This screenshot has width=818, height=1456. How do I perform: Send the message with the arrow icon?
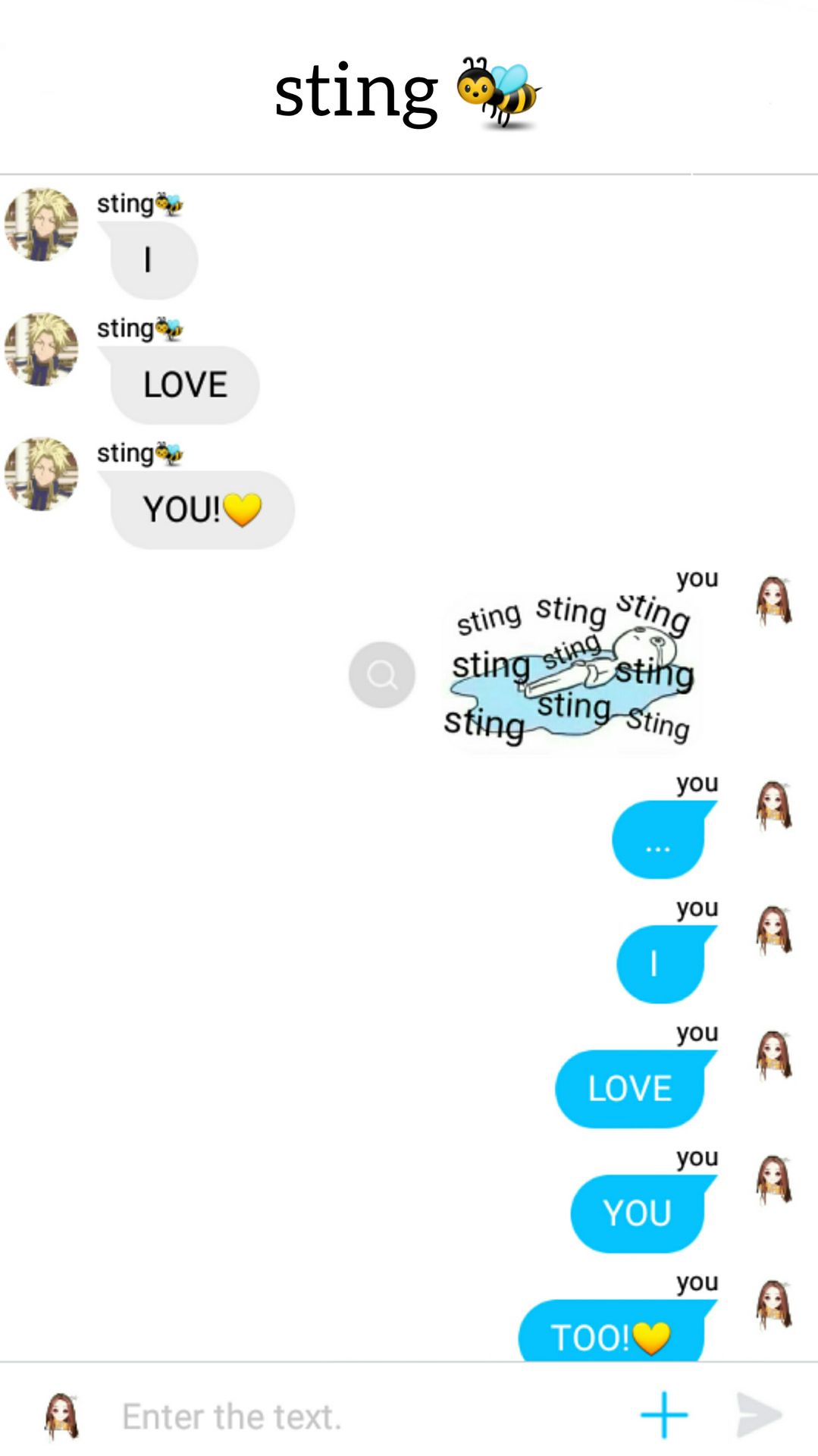[759, 1414]
